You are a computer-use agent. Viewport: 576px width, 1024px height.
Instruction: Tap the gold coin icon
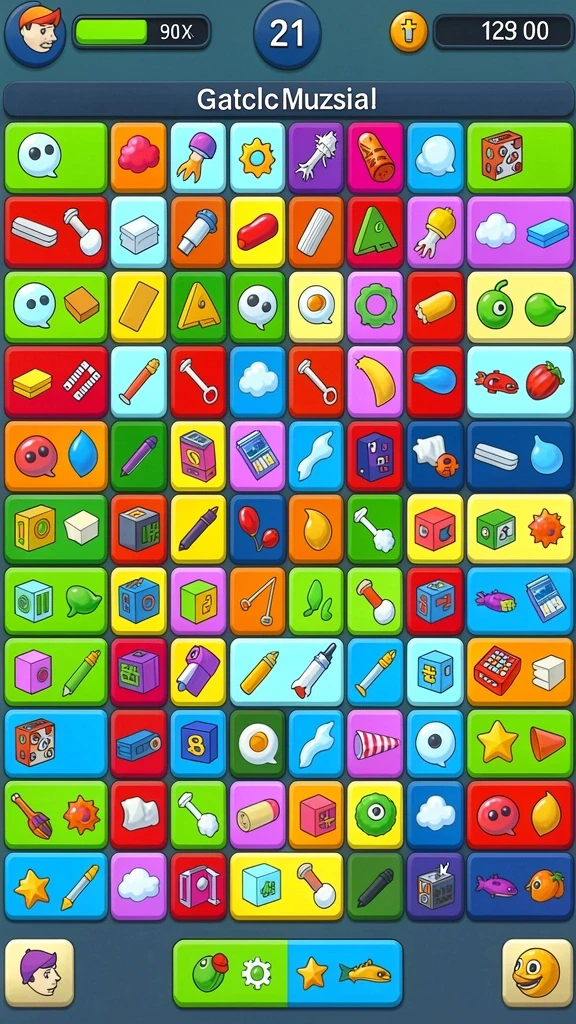click(409, 31)
